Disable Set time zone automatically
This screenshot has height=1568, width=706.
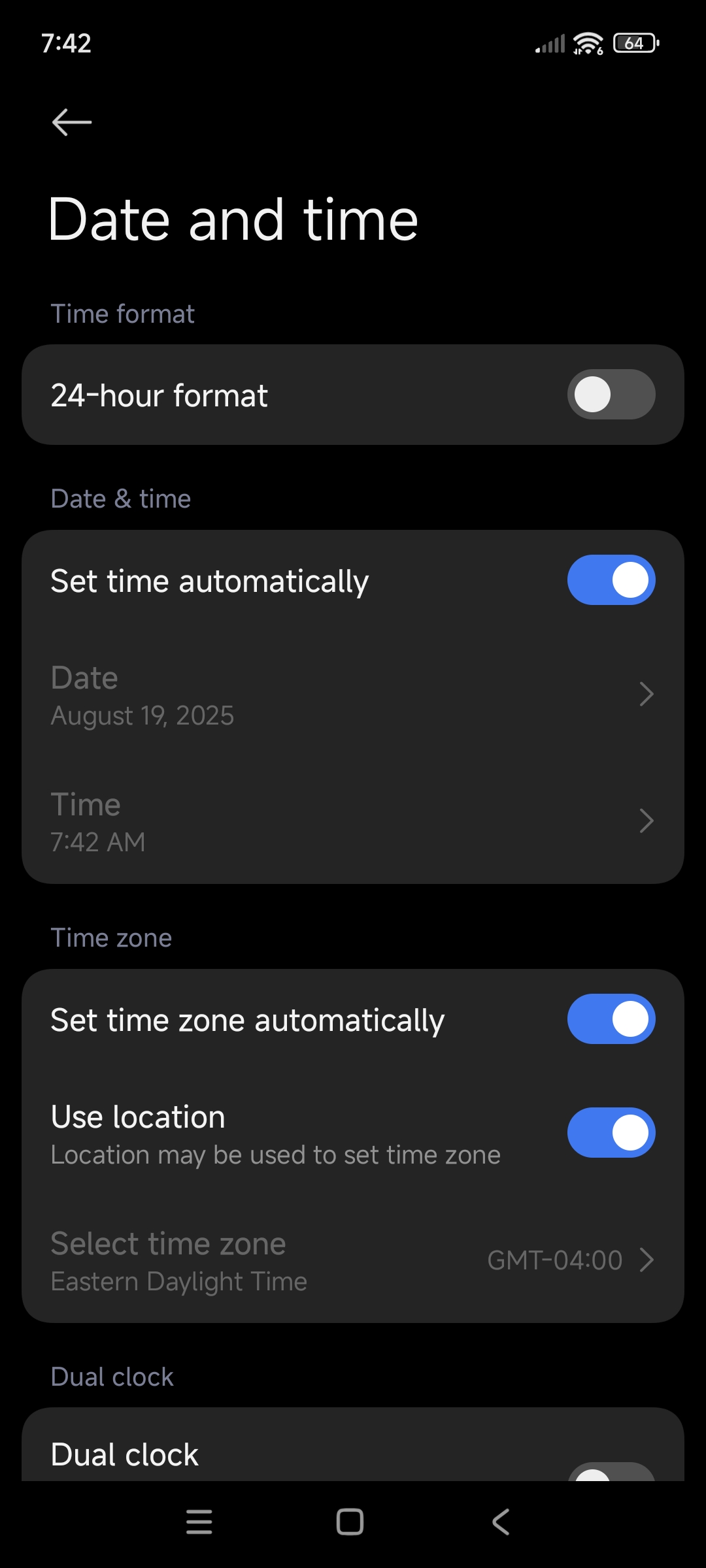pyautogui.click(x=611, y=1019)
